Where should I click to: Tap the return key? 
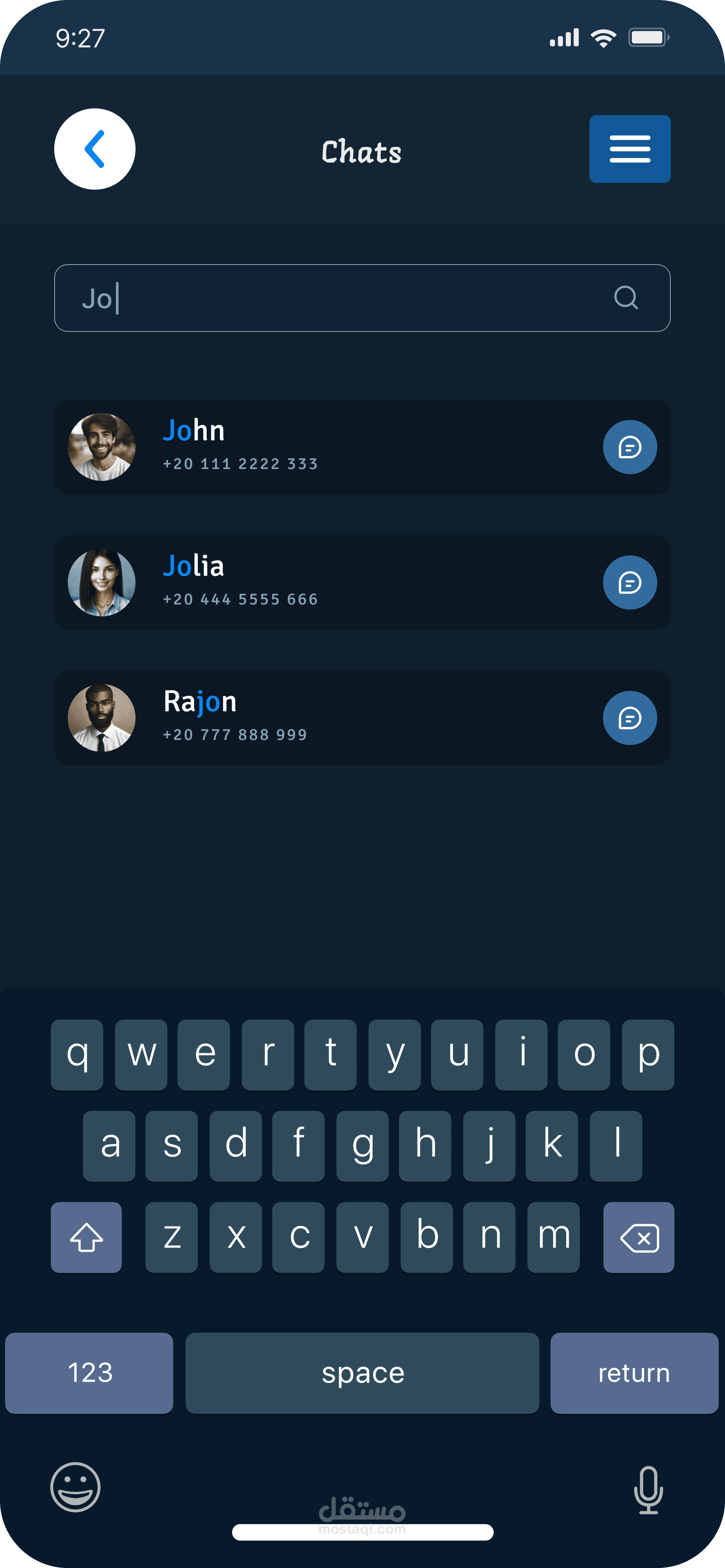pos(634,1373)
